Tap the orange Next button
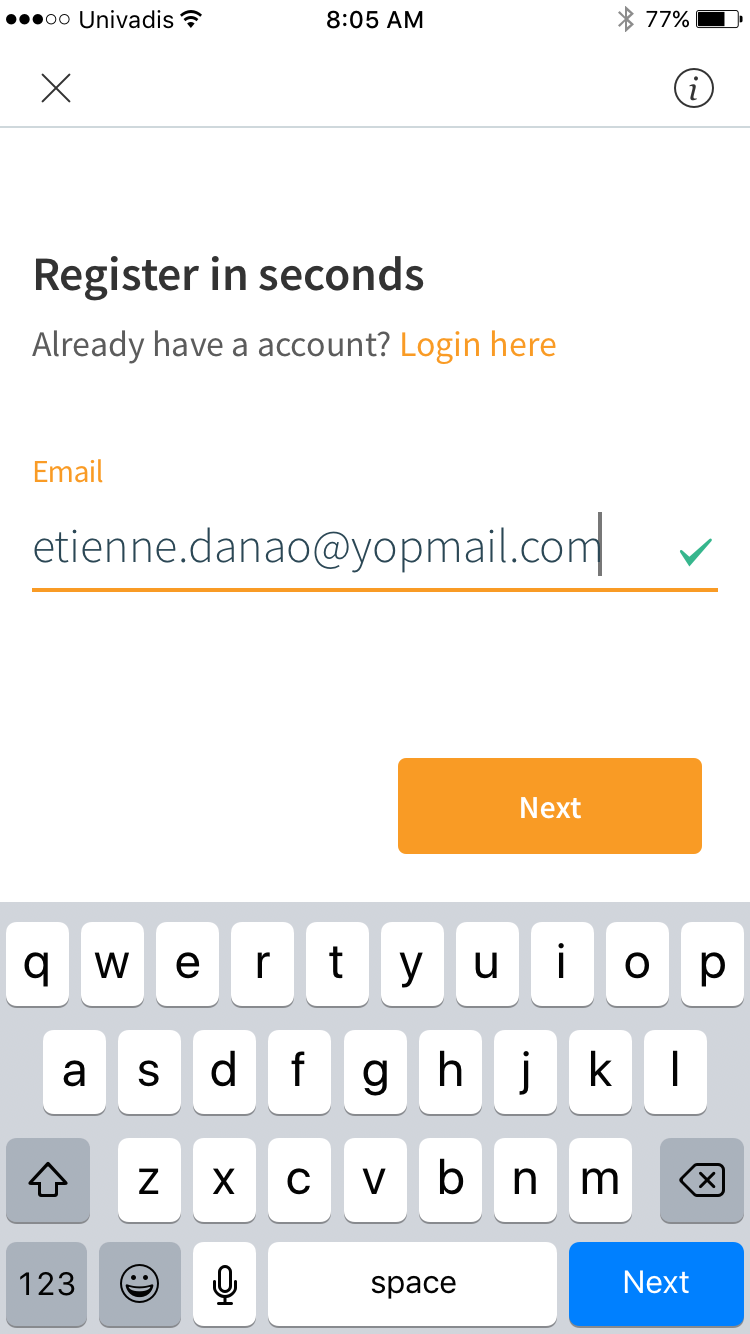The height and width of the screenshot is (1334, 750). [x=550, y=806]
